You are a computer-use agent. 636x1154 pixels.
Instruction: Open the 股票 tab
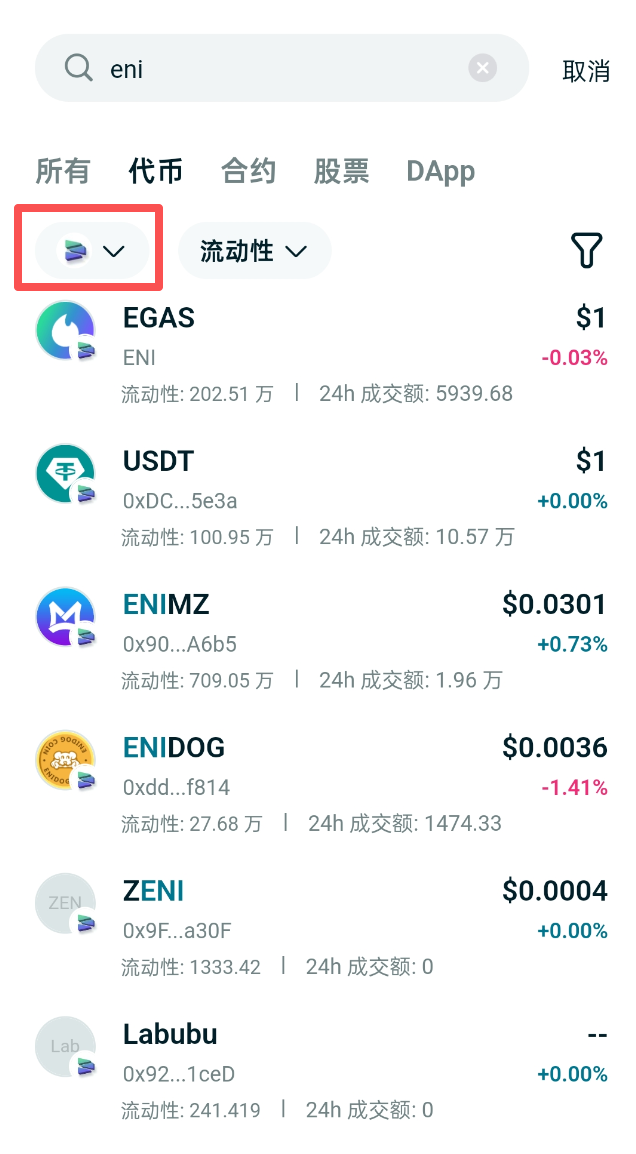(341, 171)
